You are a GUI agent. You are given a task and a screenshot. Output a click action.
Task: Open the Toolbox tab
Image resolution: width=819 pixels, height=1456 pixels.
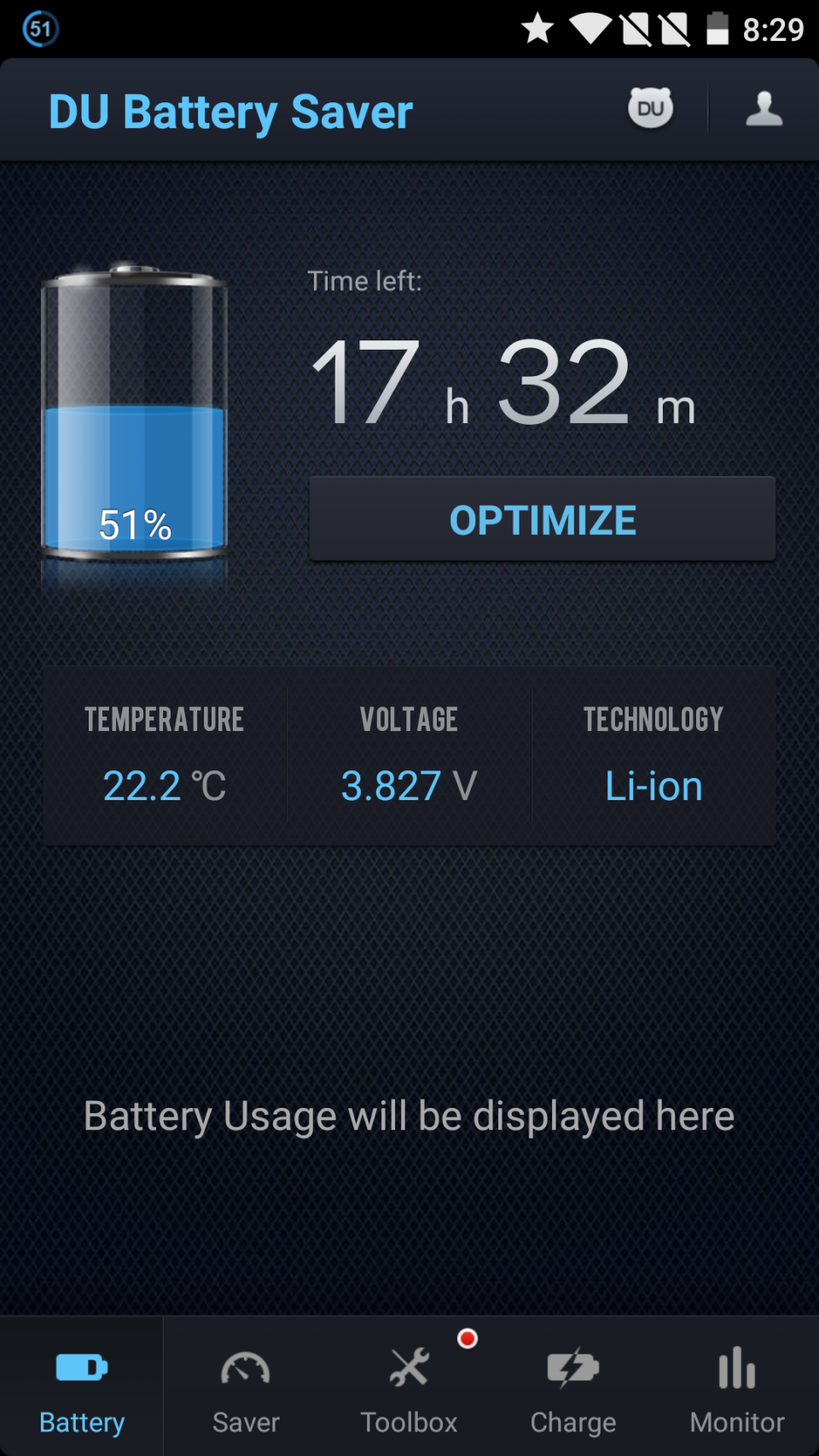[x=409, y=1388]
